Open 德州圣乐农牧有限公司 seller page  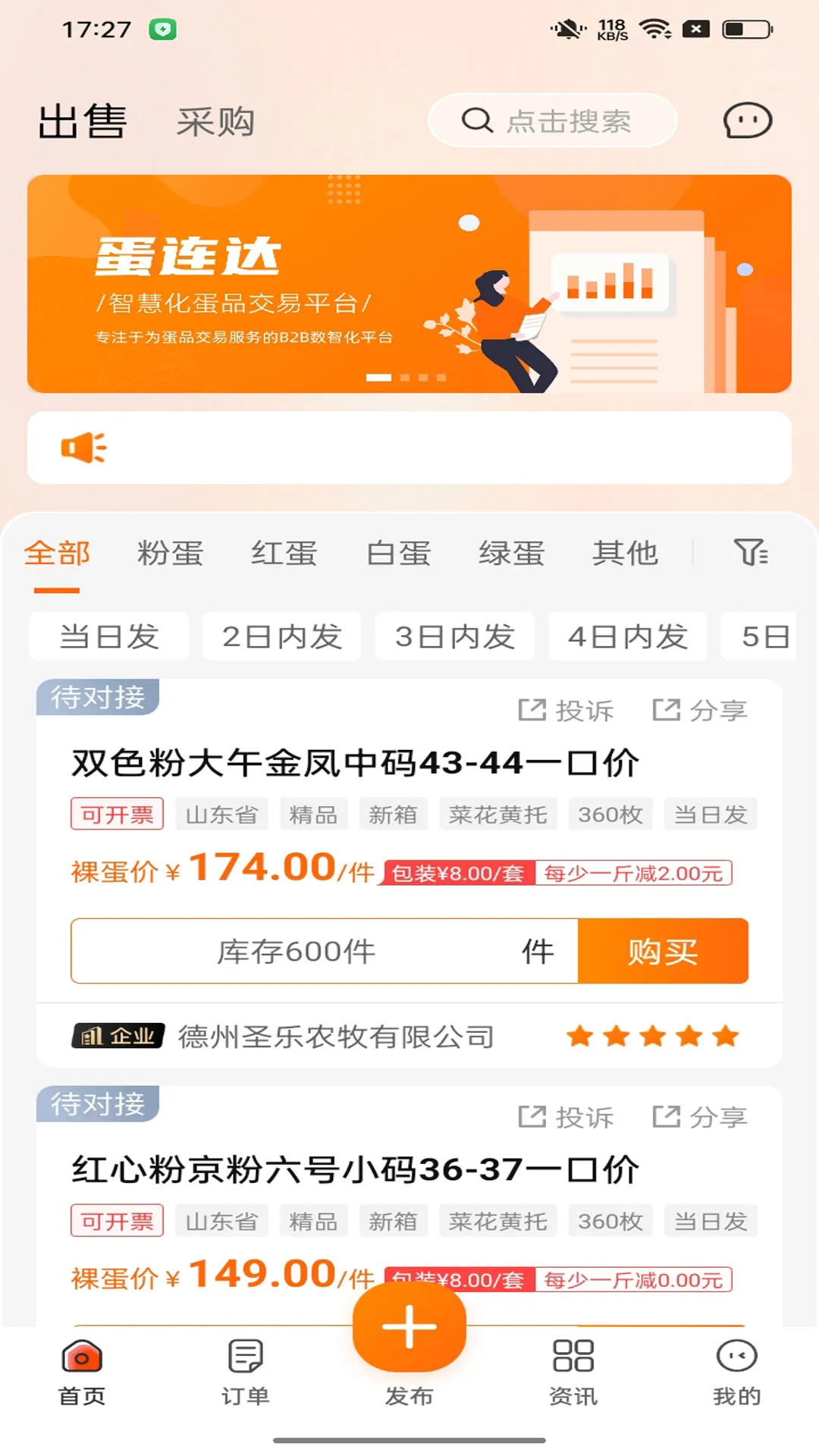coord(335,1036)
